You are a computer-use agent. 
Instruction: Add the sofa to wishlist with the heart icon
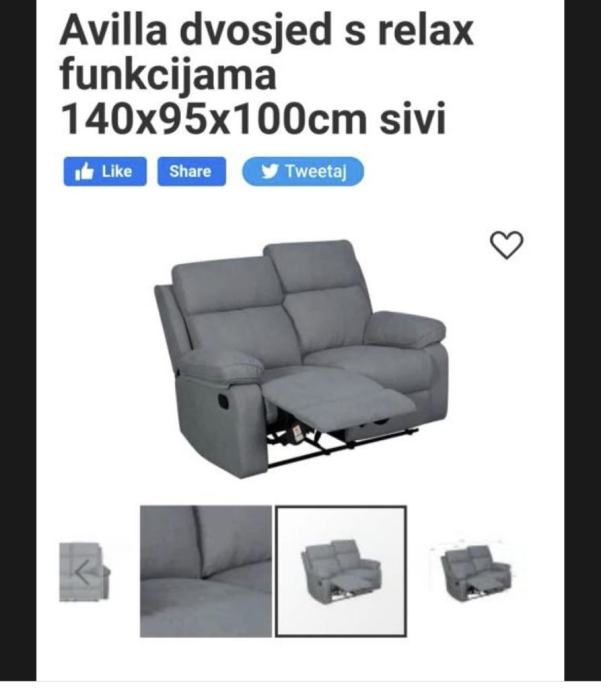click(507, 244)
